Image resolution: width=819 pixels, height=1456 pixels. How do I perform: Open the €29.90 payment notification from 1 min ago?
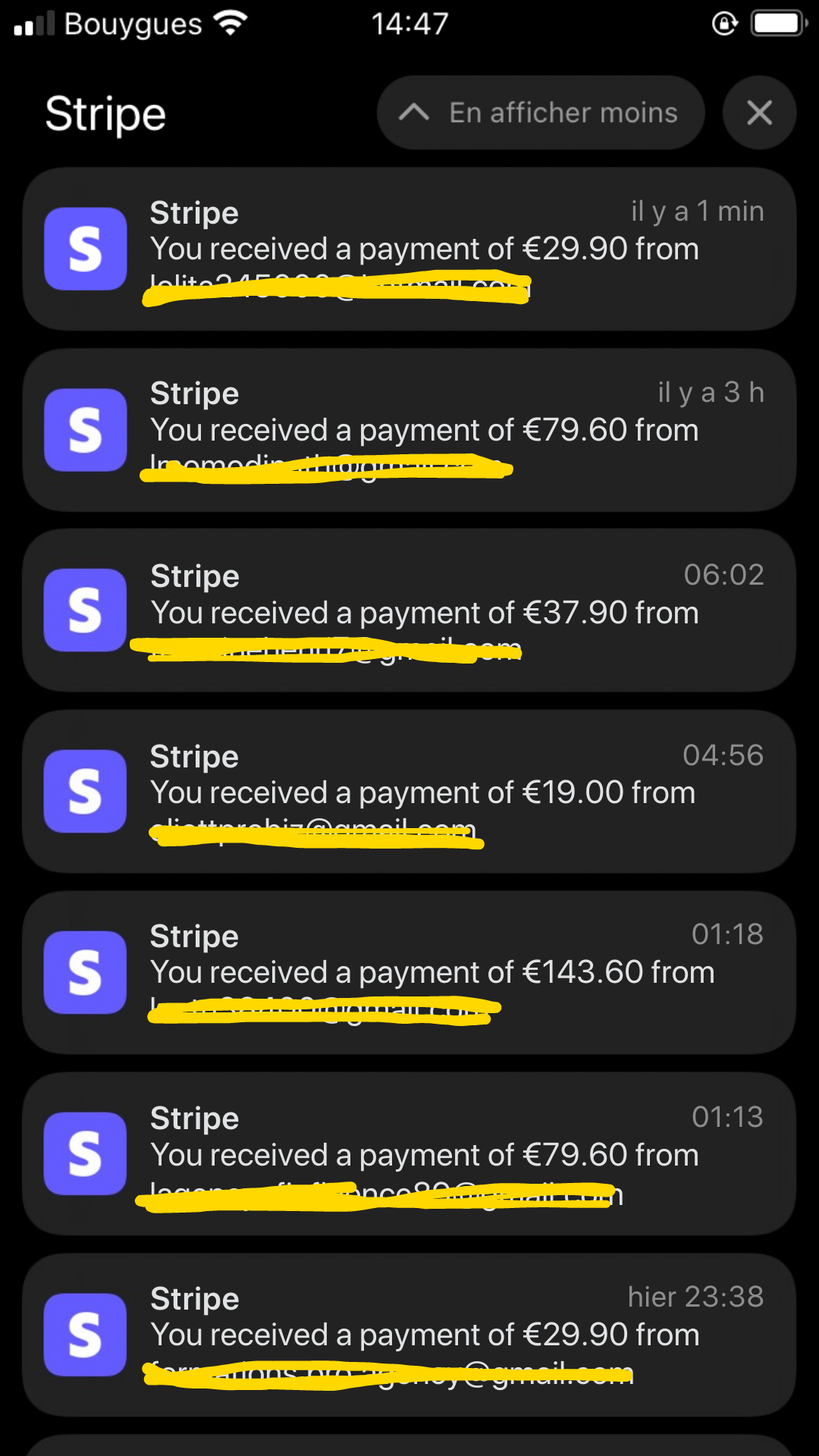pos(409,249)
